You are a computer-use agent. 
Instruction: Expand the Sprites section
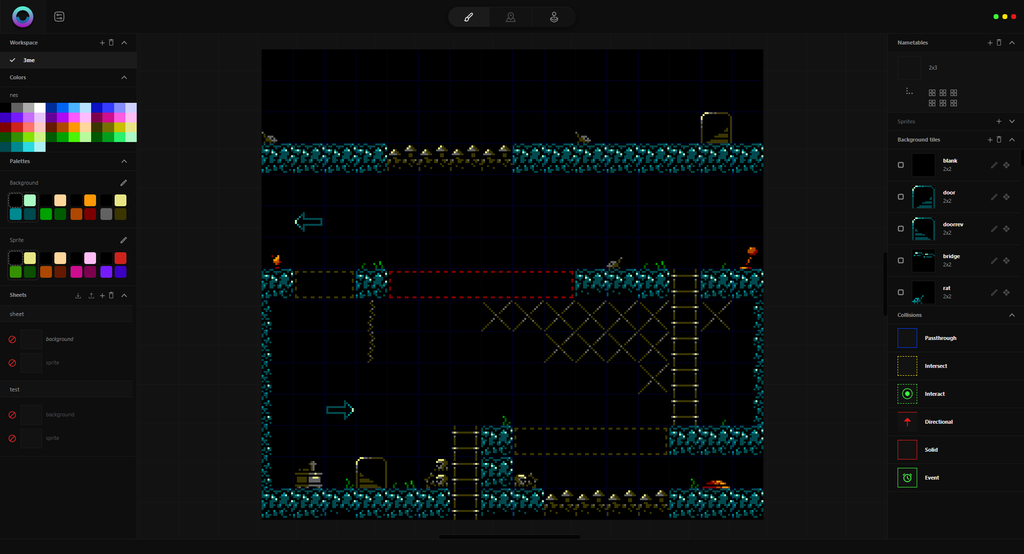[x=1011, y=121]
